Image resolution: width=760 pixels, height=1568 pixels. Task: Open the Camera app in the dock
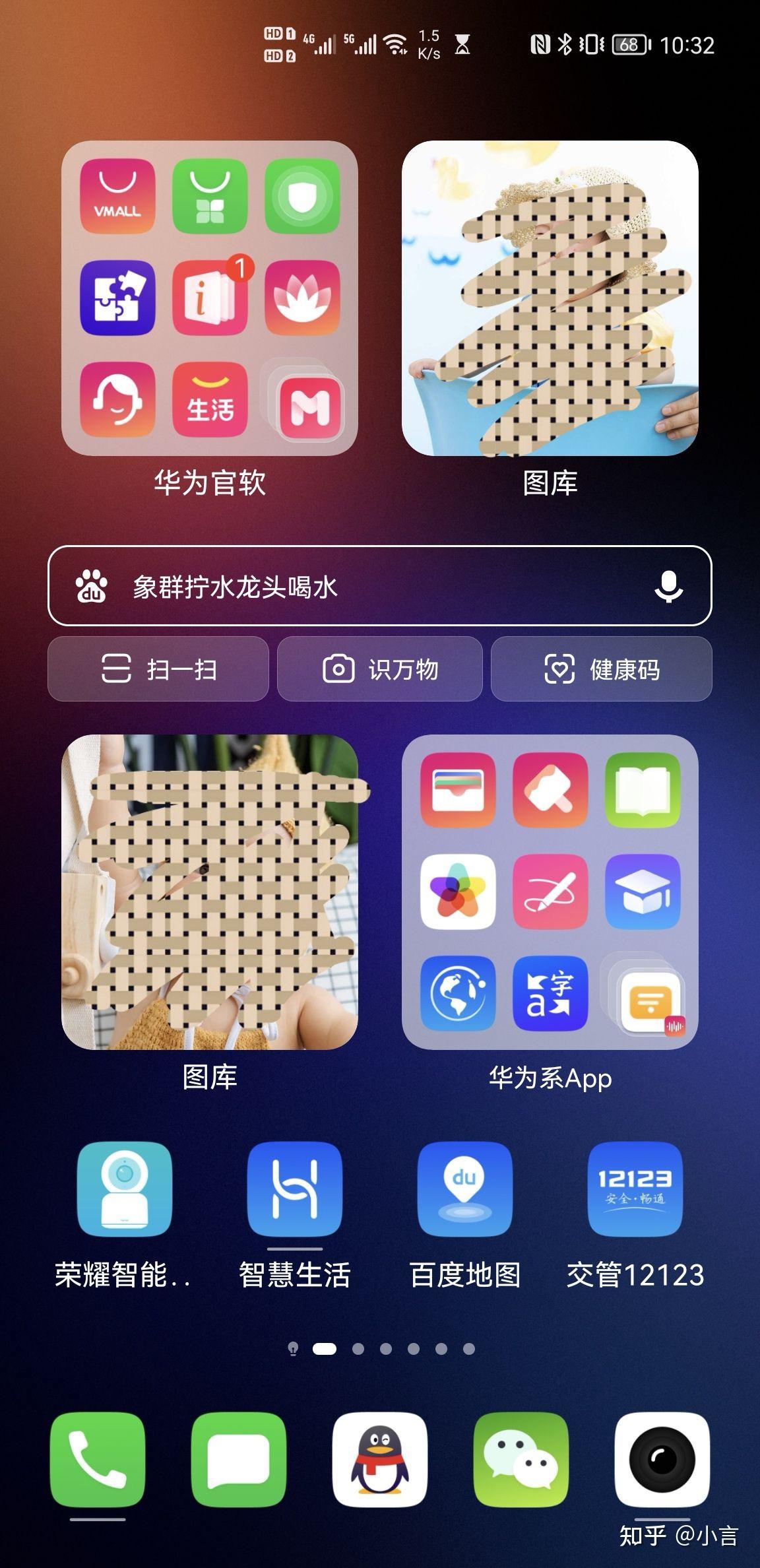point(662,1460)
